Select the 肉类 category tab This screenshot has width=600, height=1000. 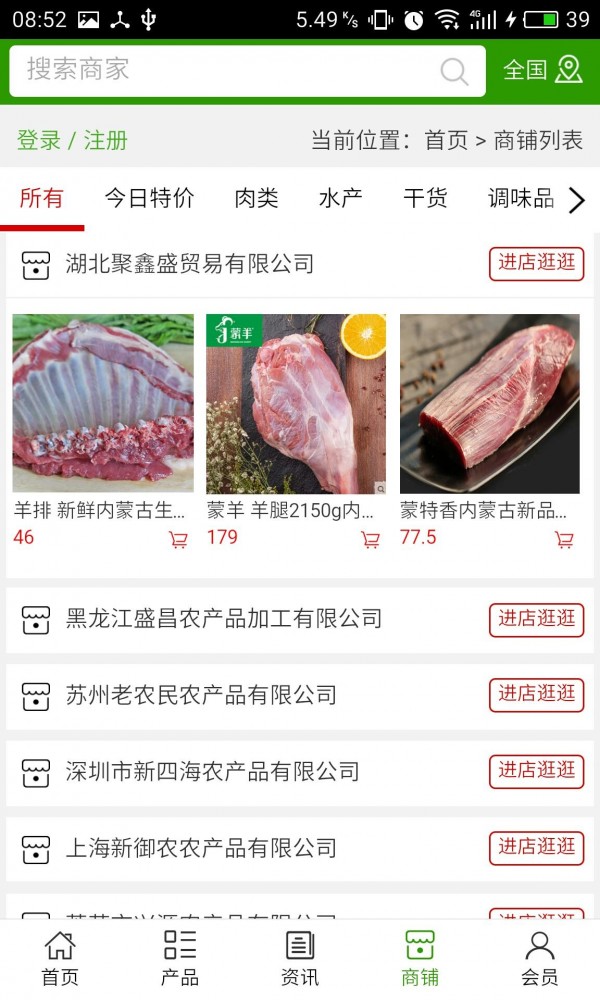(x=256, y=198)
